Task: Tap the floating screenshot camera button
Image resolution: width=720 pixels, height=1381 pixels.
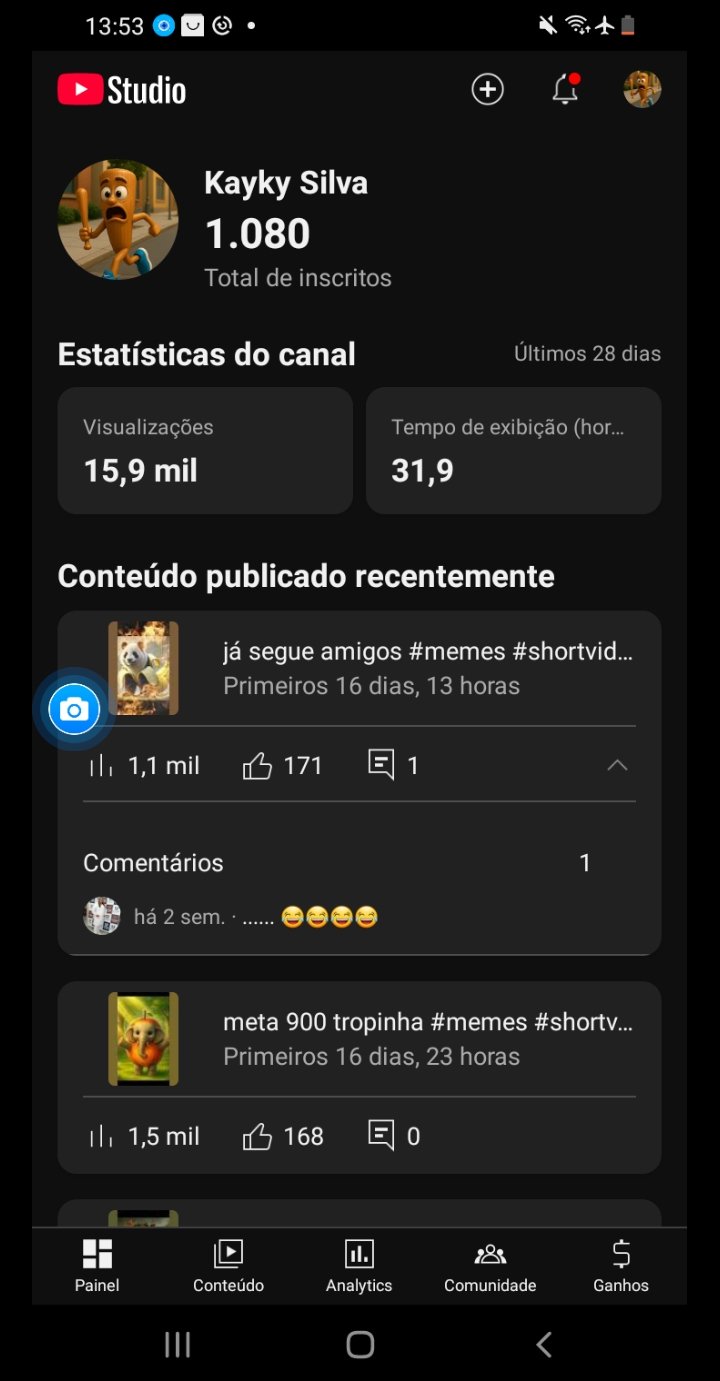Action: pos(74,710)
